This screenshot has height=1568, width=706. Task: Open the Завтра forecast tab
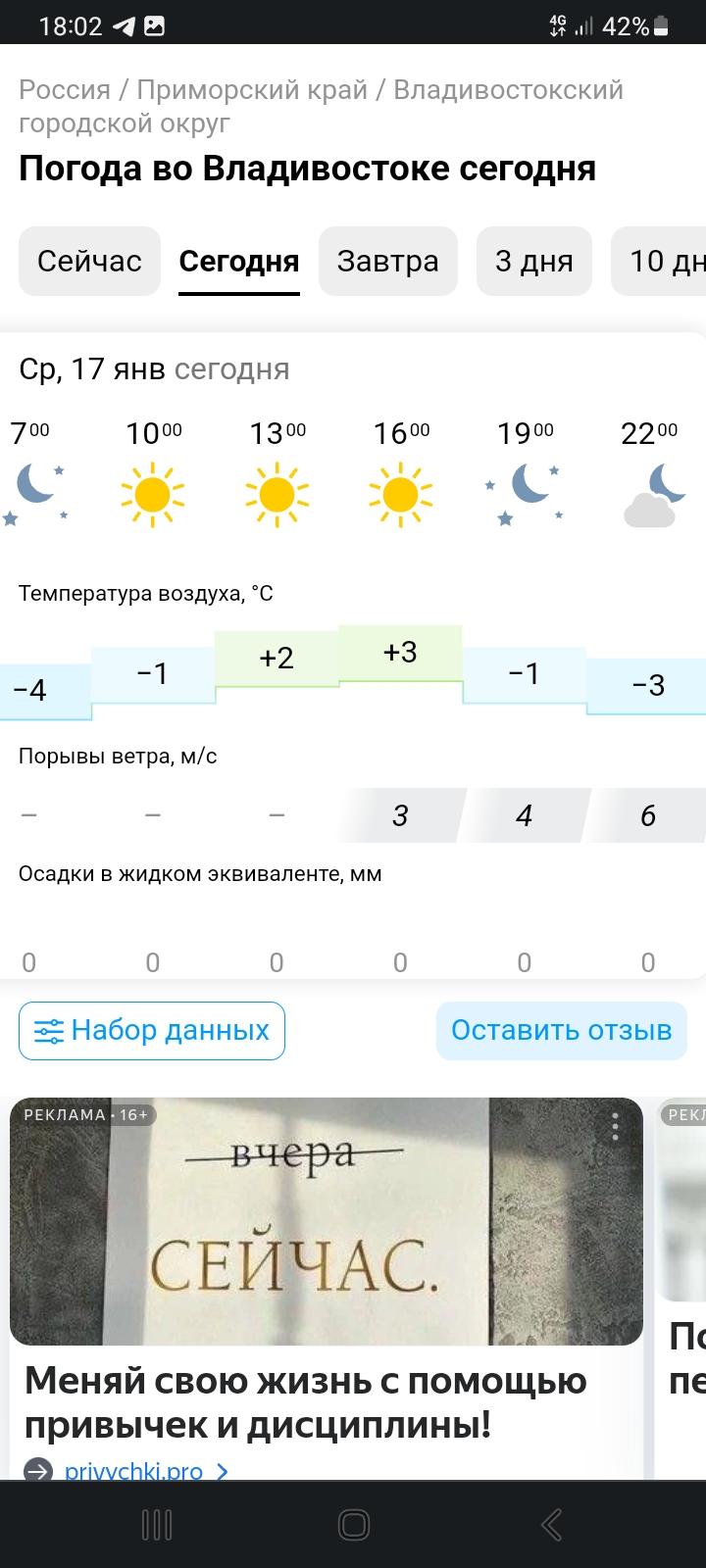click(x=388, y=261)
